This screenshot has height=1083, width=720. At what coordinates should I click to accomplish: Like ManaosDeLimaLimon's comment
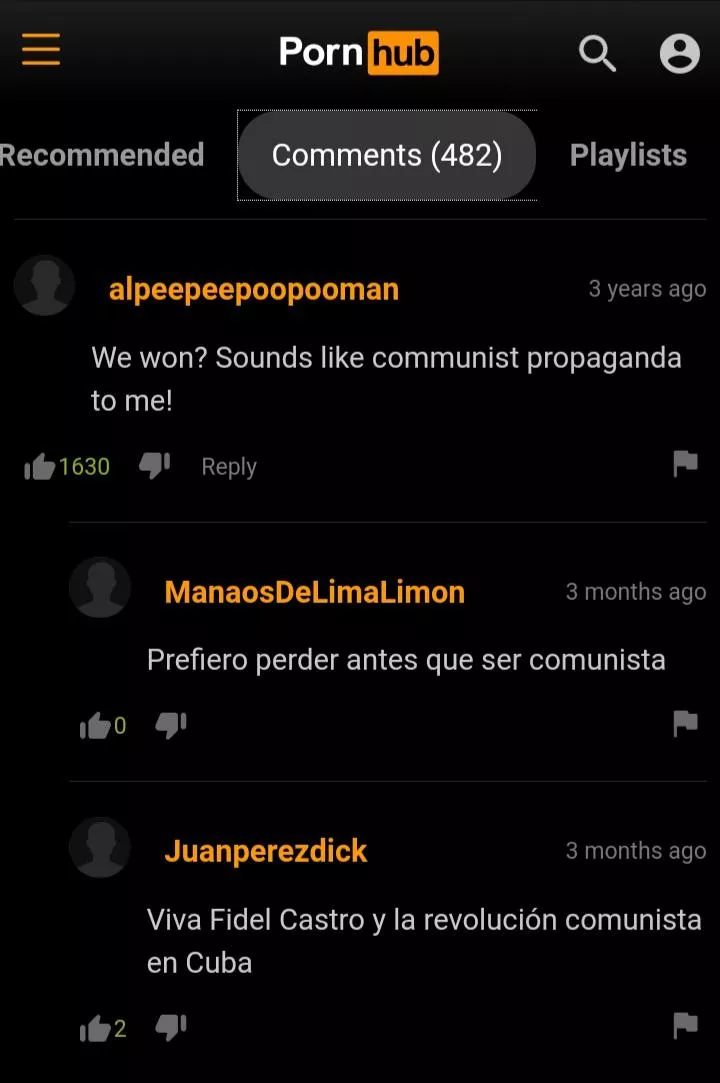pos(96,727)
